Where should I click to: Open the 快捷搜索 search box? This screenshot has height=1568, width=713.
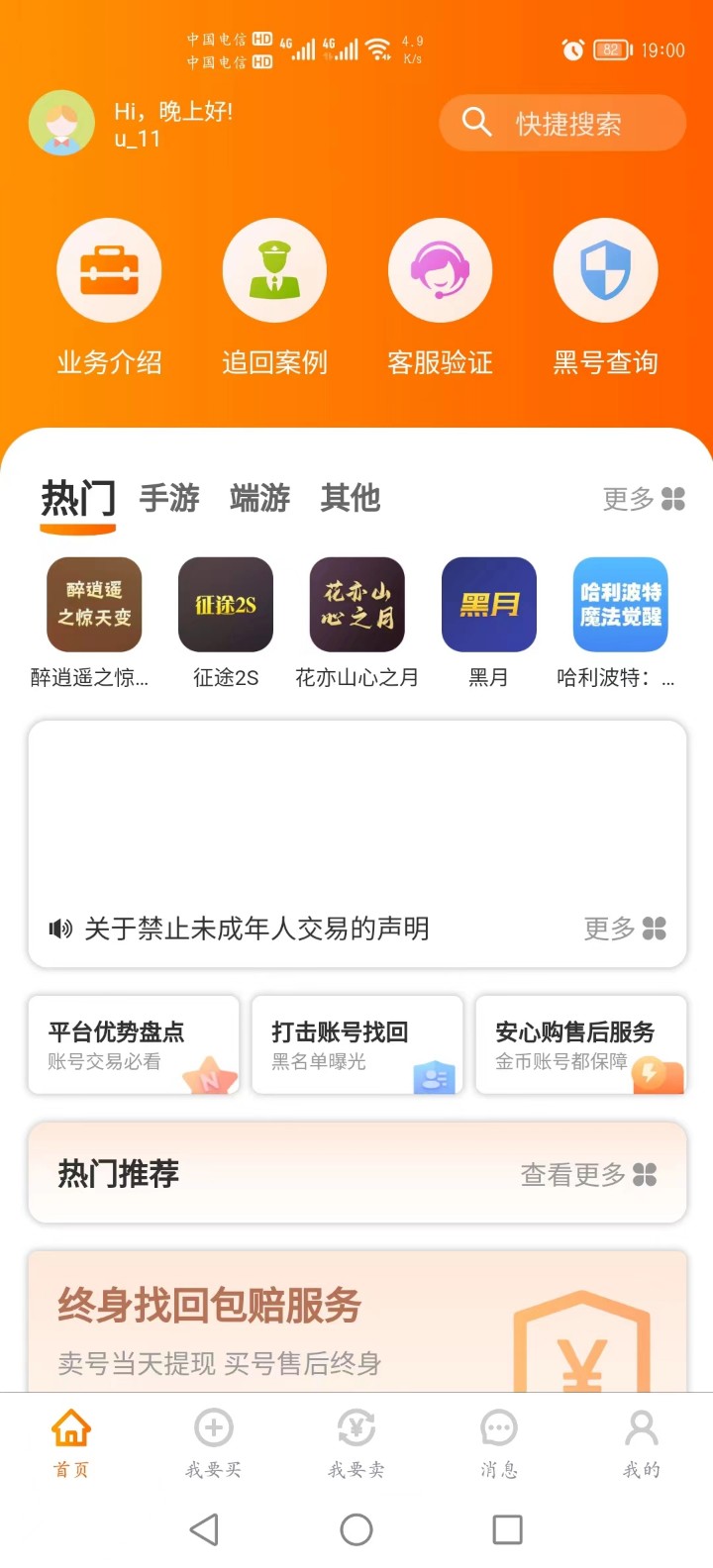point(562,124)
